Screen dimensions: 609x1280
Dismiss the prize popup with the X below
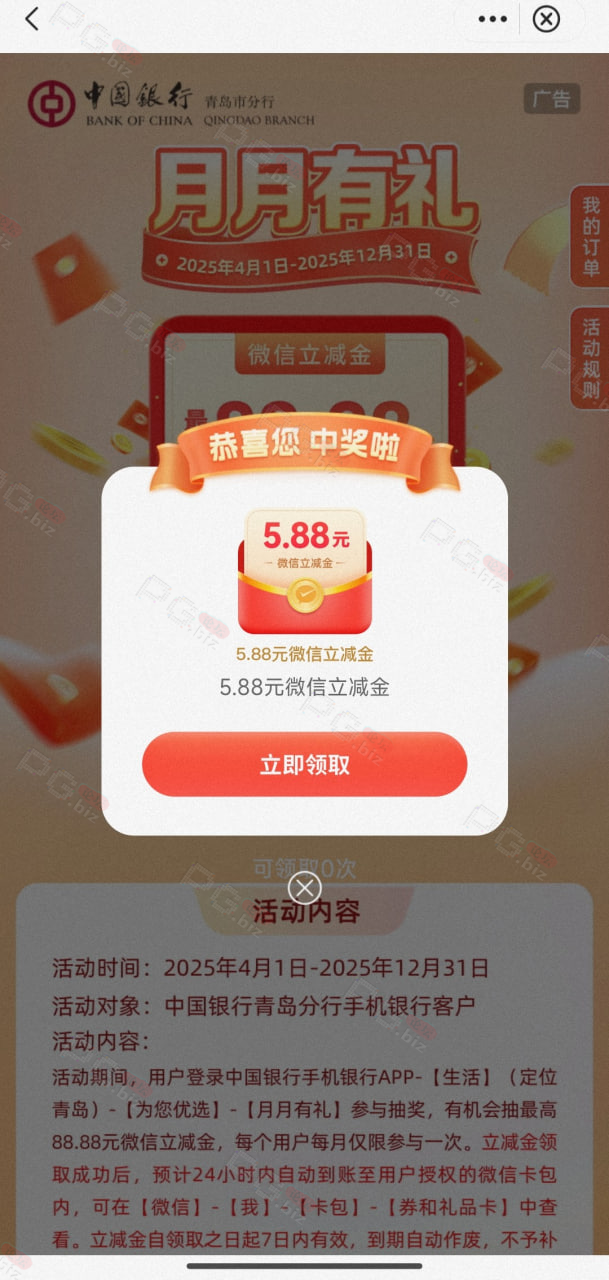point(304,888)
